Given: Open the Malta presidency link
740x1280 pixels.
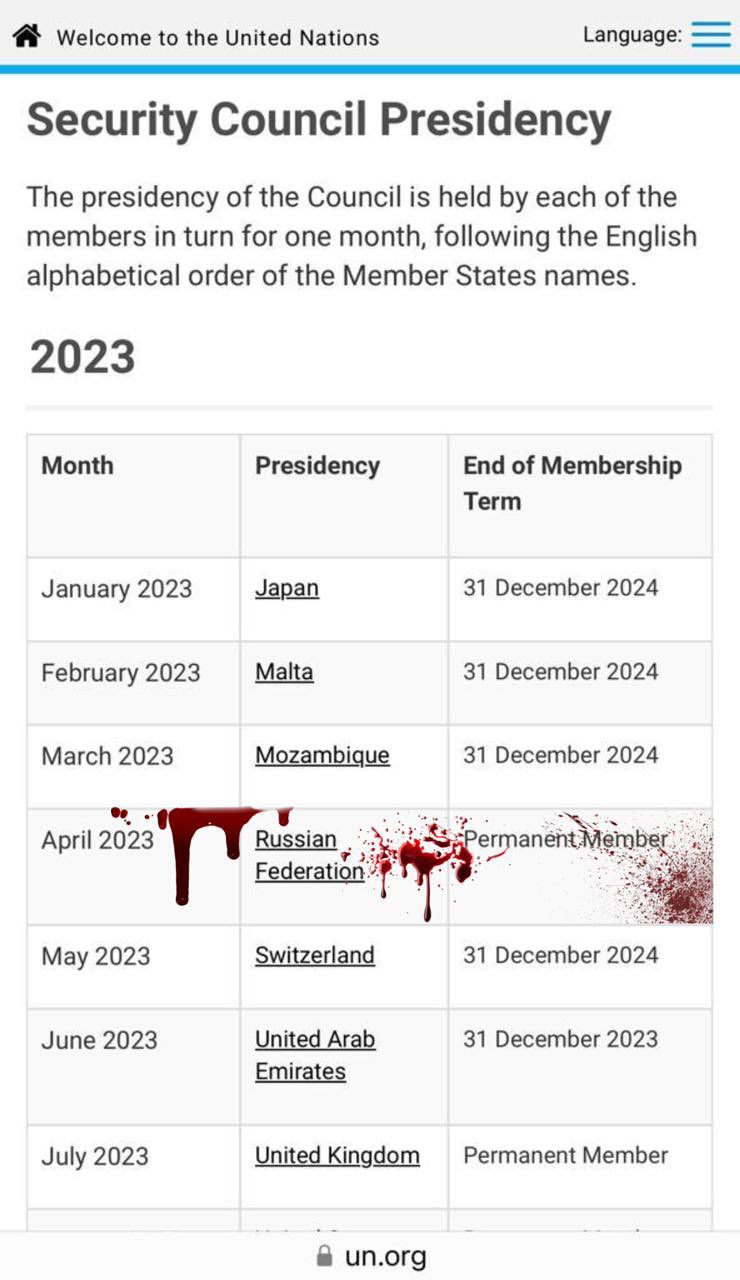Looking at the screenshot, I should pos(284,672).
